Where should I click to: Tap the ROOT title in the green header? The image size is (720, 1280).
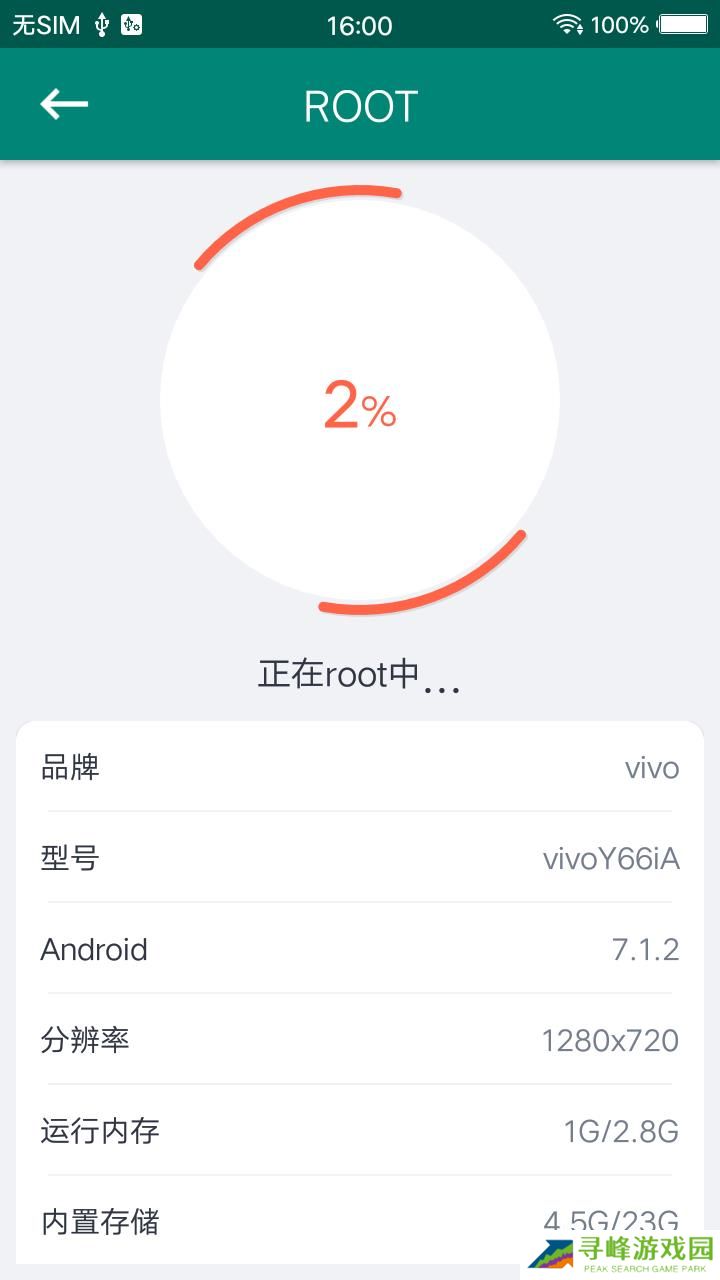[x=360, y=104]
